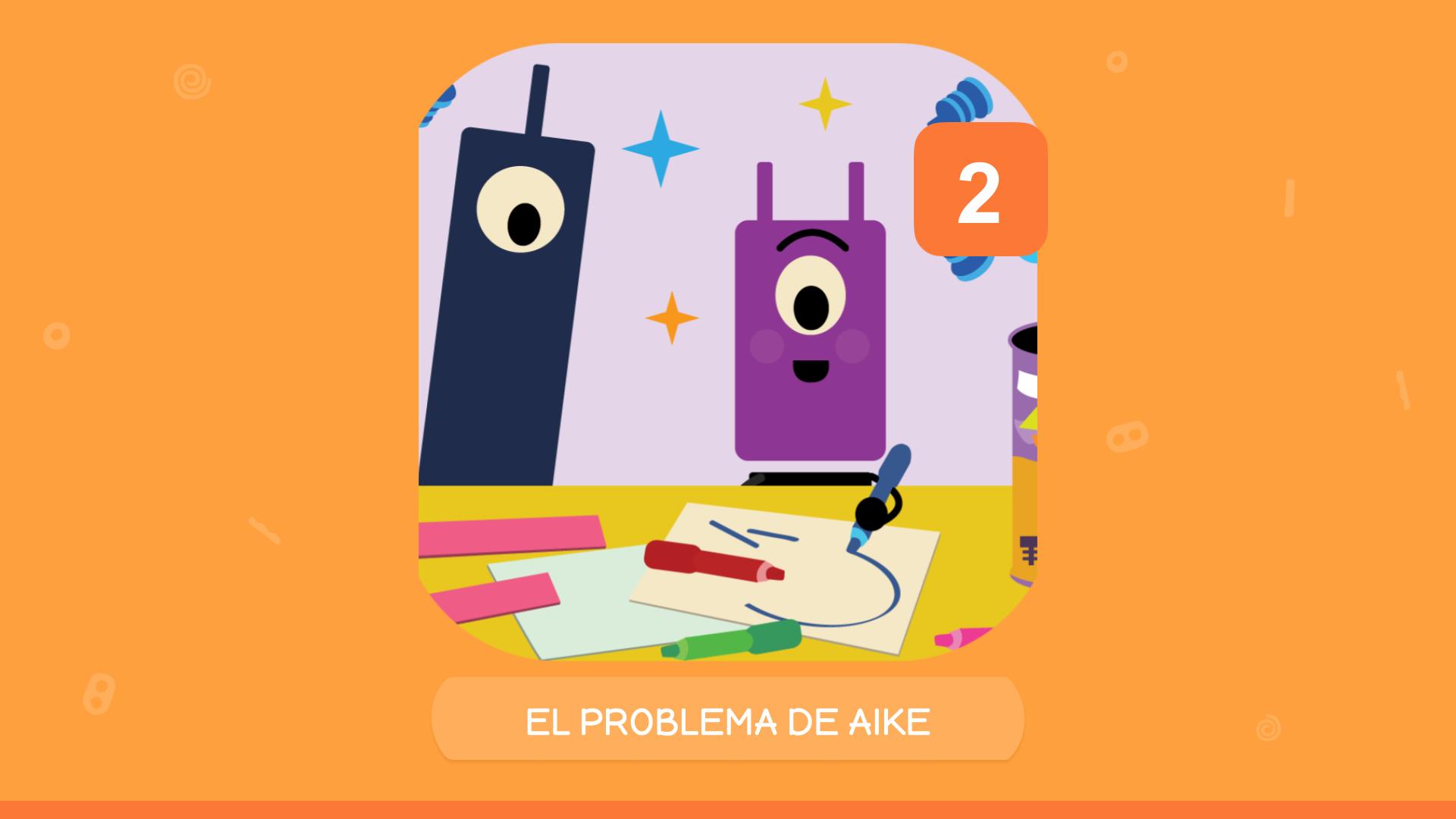Open episode 2 illustration tile
Viewport: 1456px width, 819px height.
pos(726,353)
